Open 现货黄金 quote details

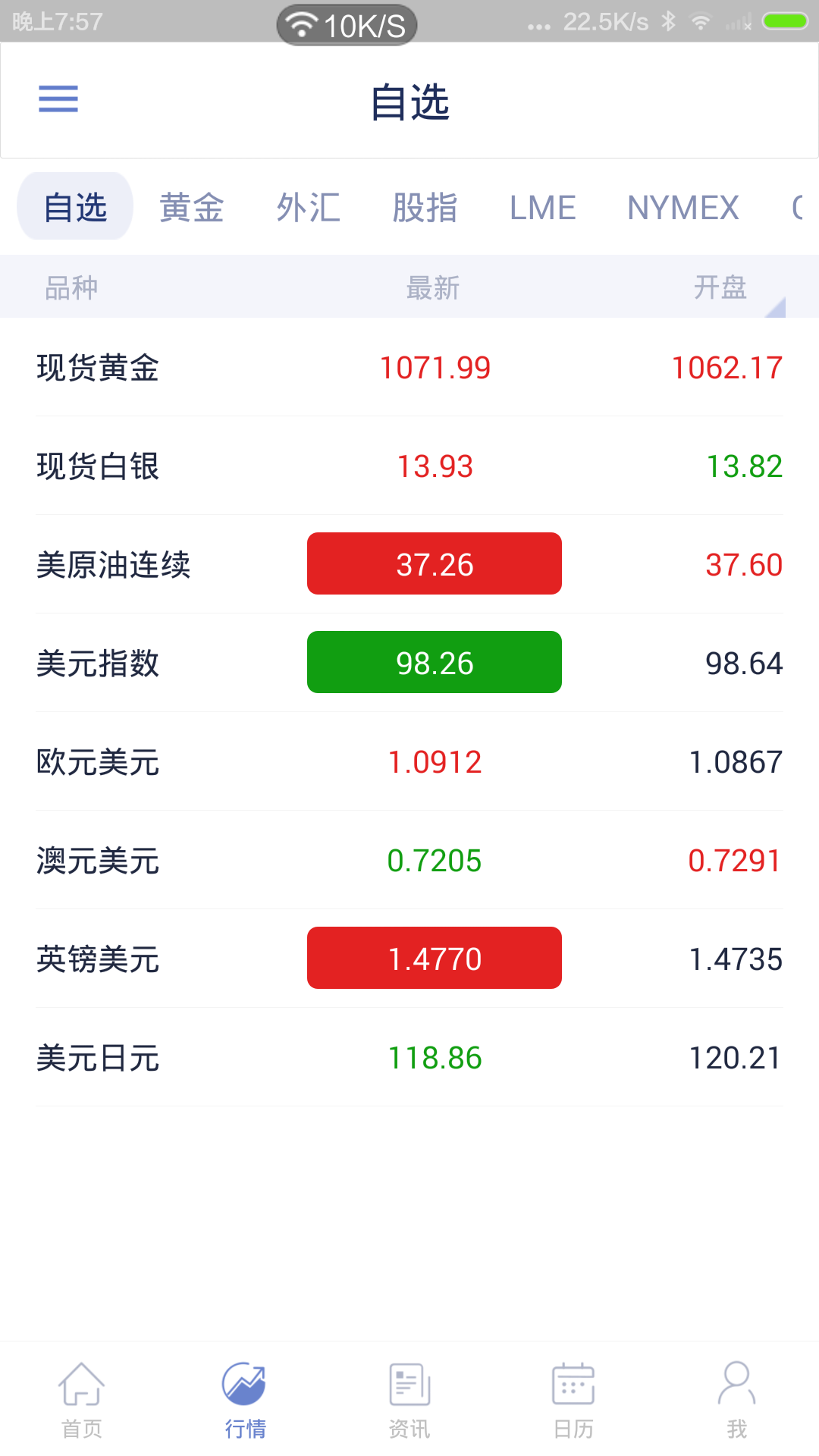409,368
